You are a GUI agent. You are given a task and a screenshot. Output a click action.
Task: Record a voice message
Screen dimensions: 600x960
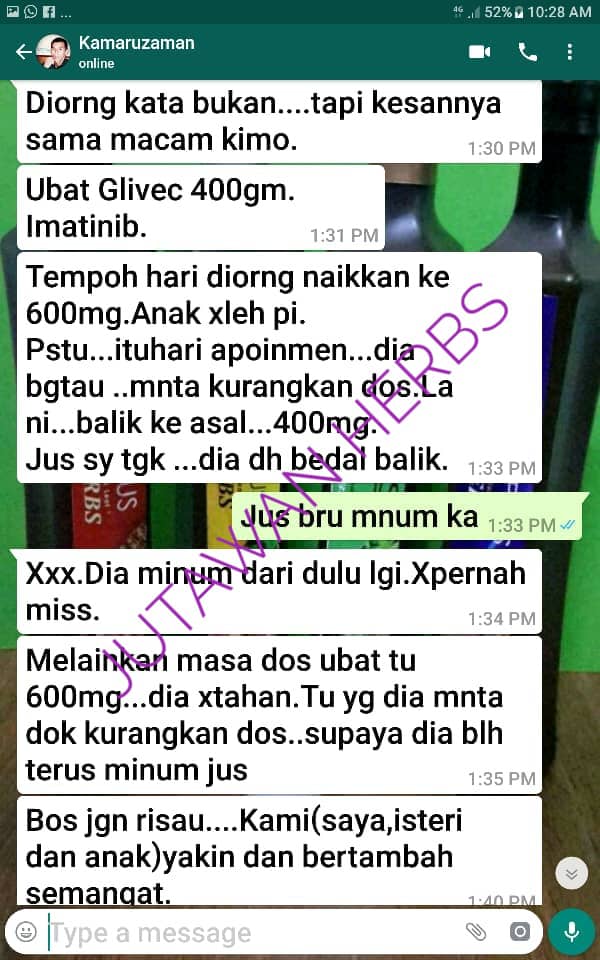click(x=572, y=931)
